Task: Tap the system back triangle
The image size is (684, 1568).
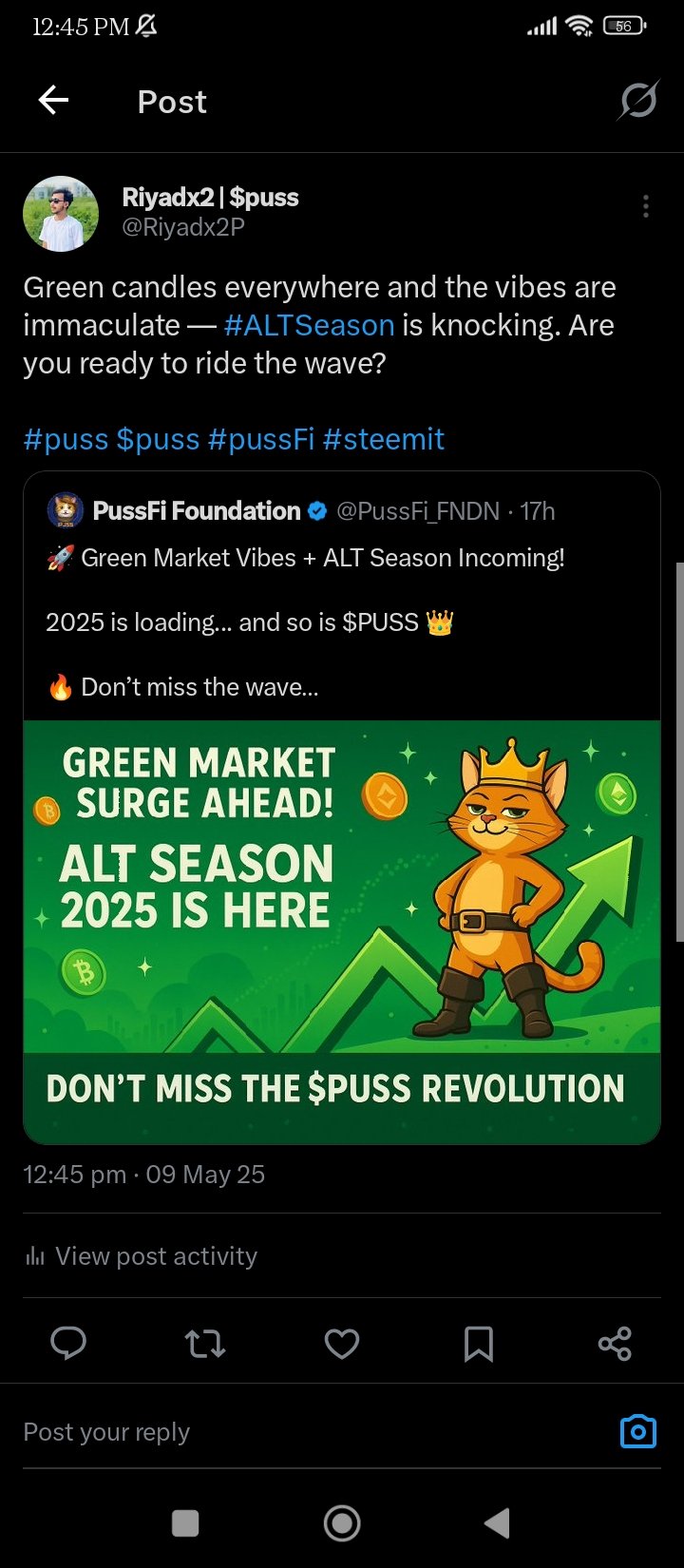Action: pyautogui.click(x=497, y=1523)
